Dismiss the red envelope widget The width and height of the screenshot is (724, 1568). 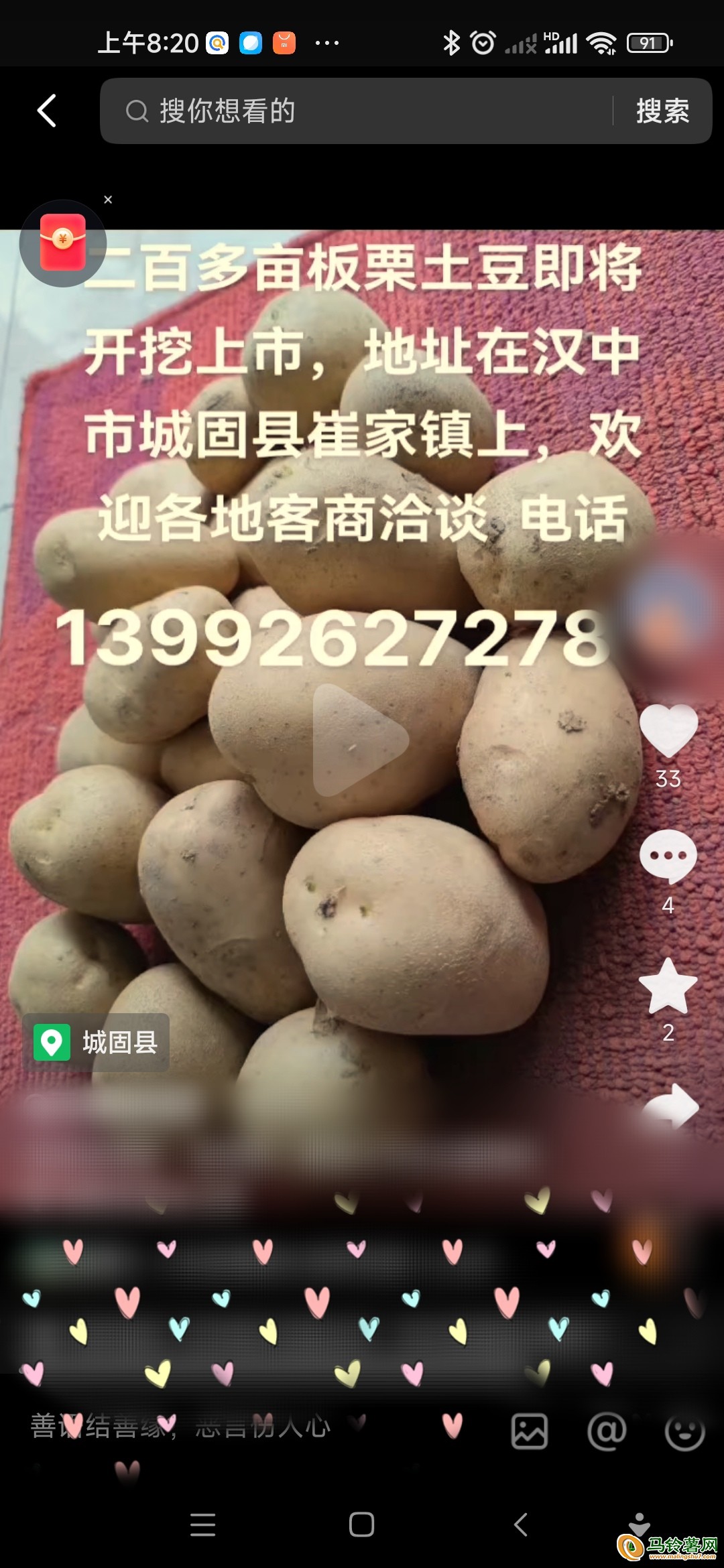pos(108,200)
